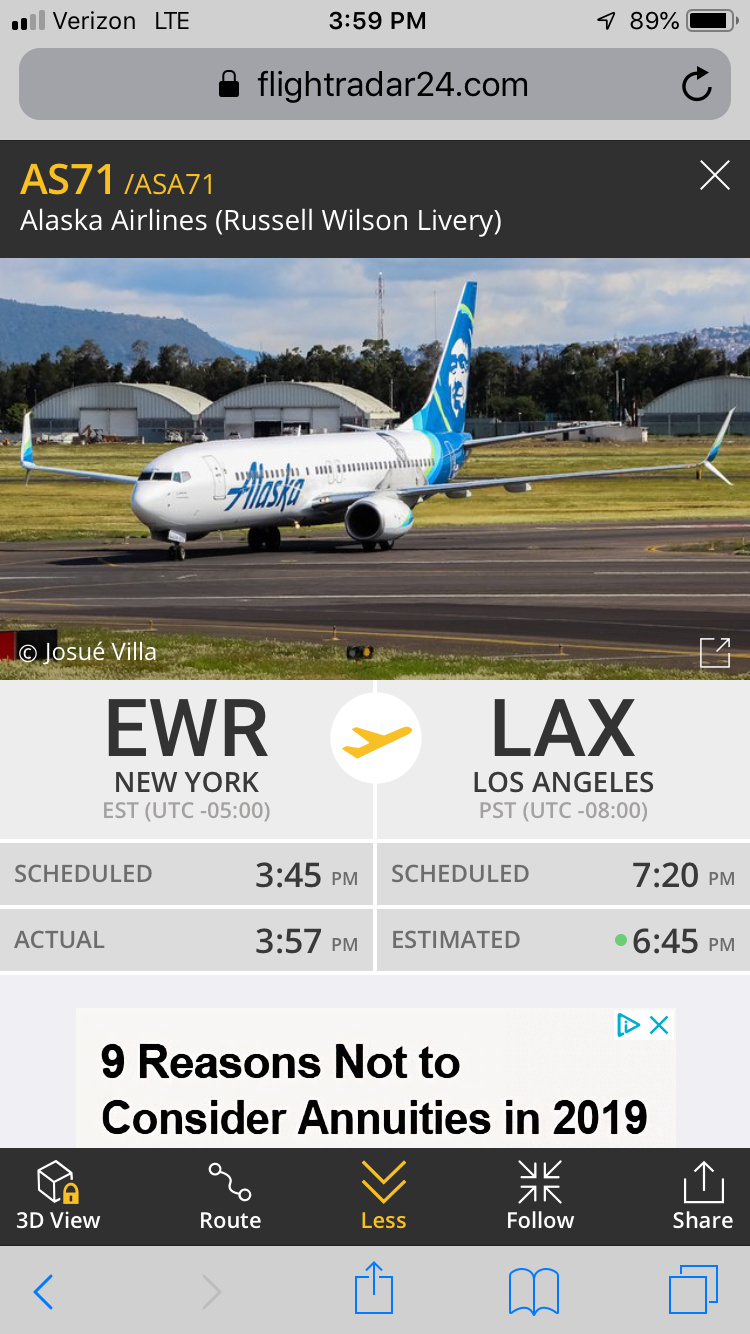
Task: View open Safari tabs
Action: click(x=692, y=1291)
